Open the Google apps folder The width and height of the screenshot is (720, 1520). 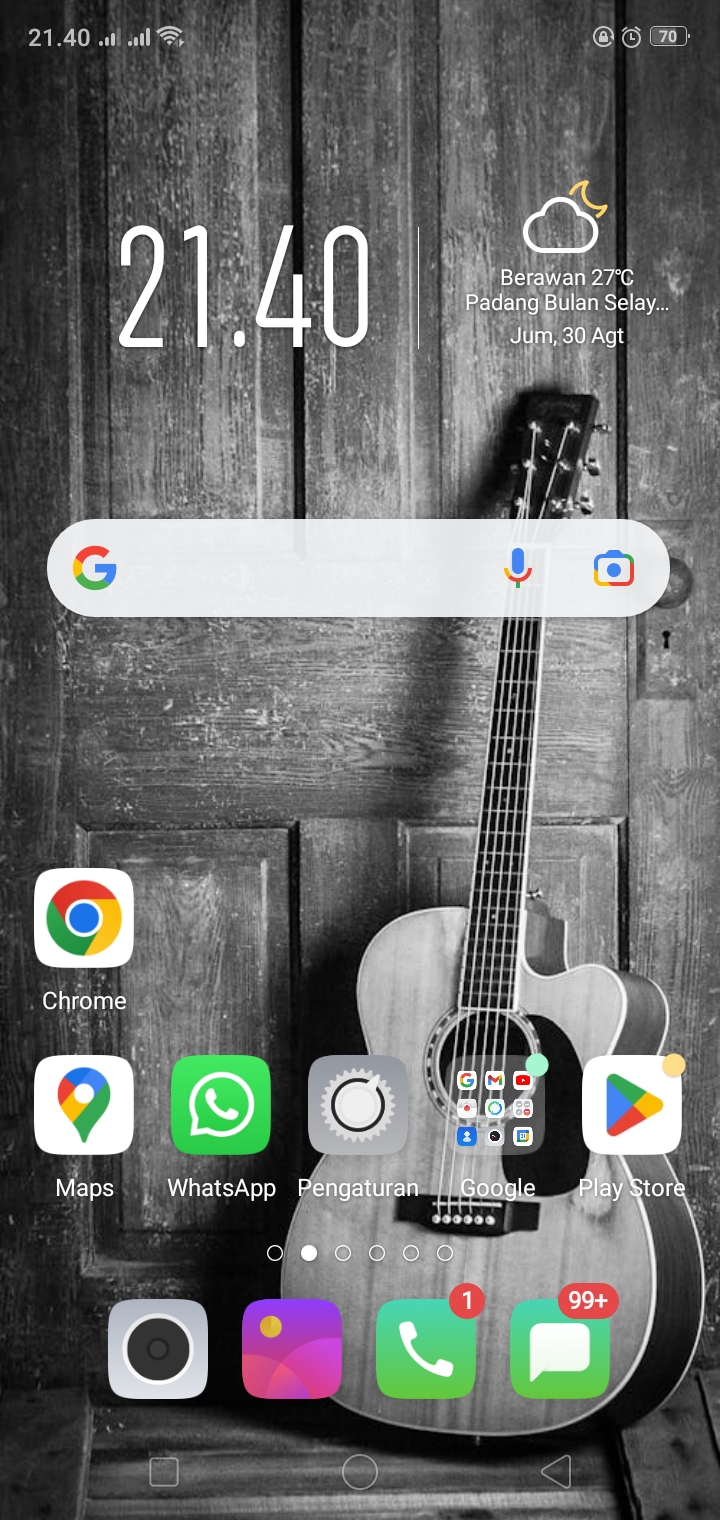(x=496, y=1107)
